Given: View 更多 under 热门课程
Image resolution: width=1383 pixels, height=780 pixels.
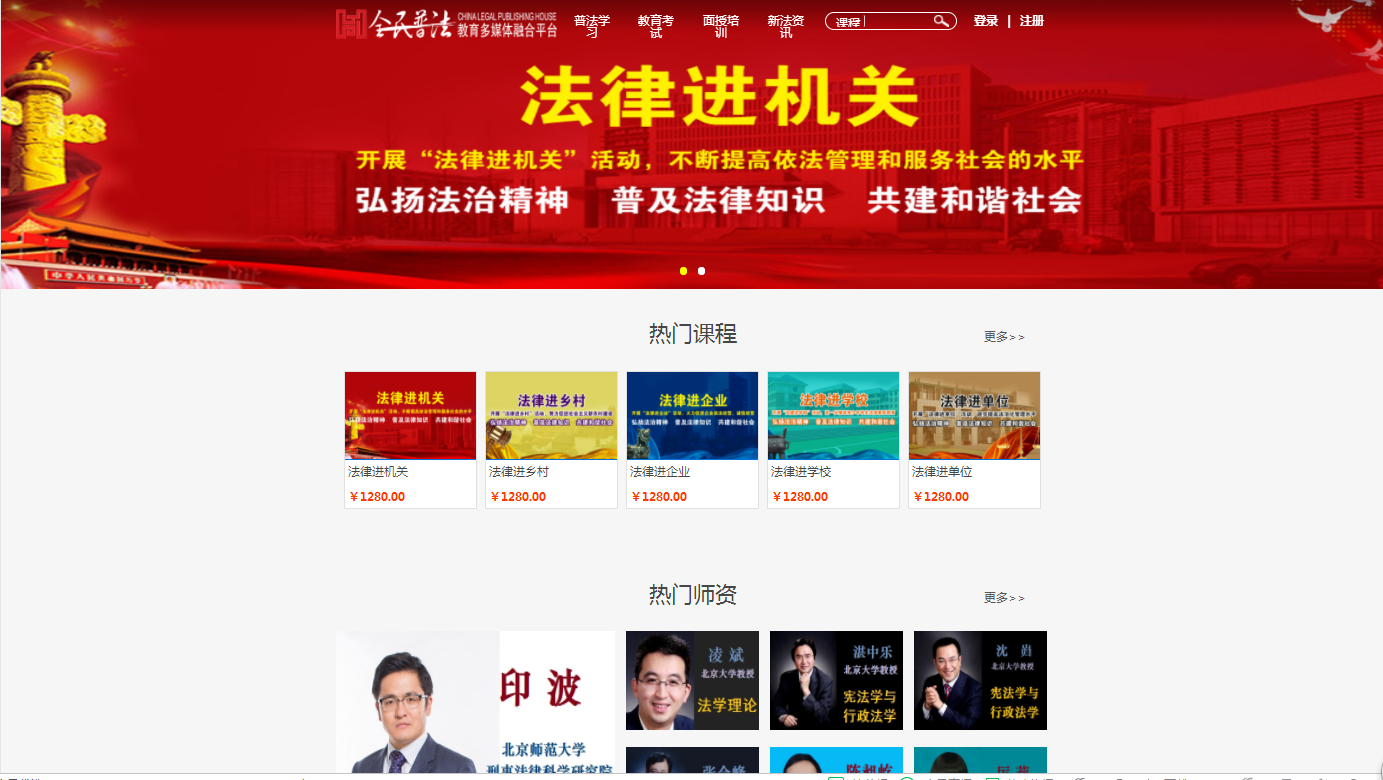Looking at the screenshot, I should (1003, 337).
